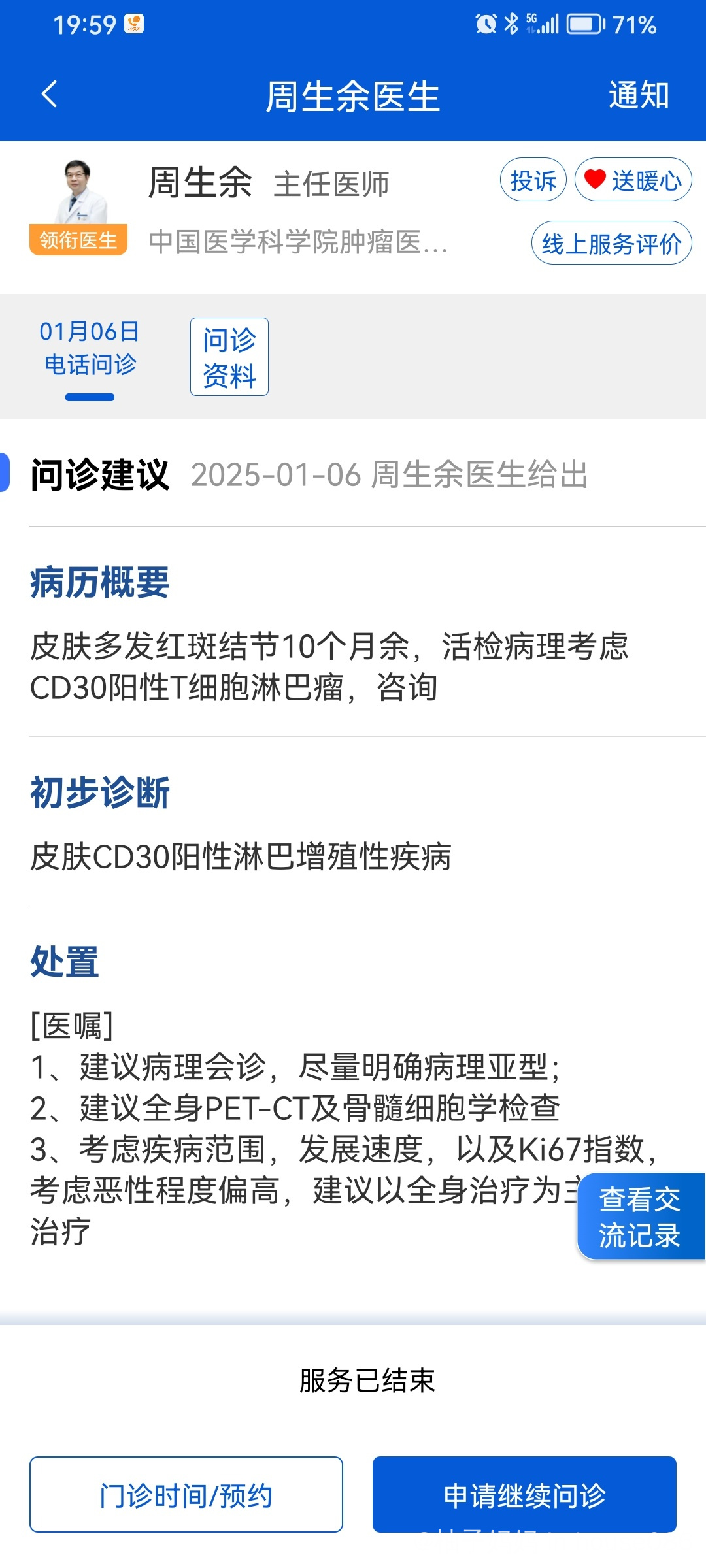This screenshot has height=1568, width=706.
Task: Send 送暖心 to the doctor
Action: [x=633, y=180]
